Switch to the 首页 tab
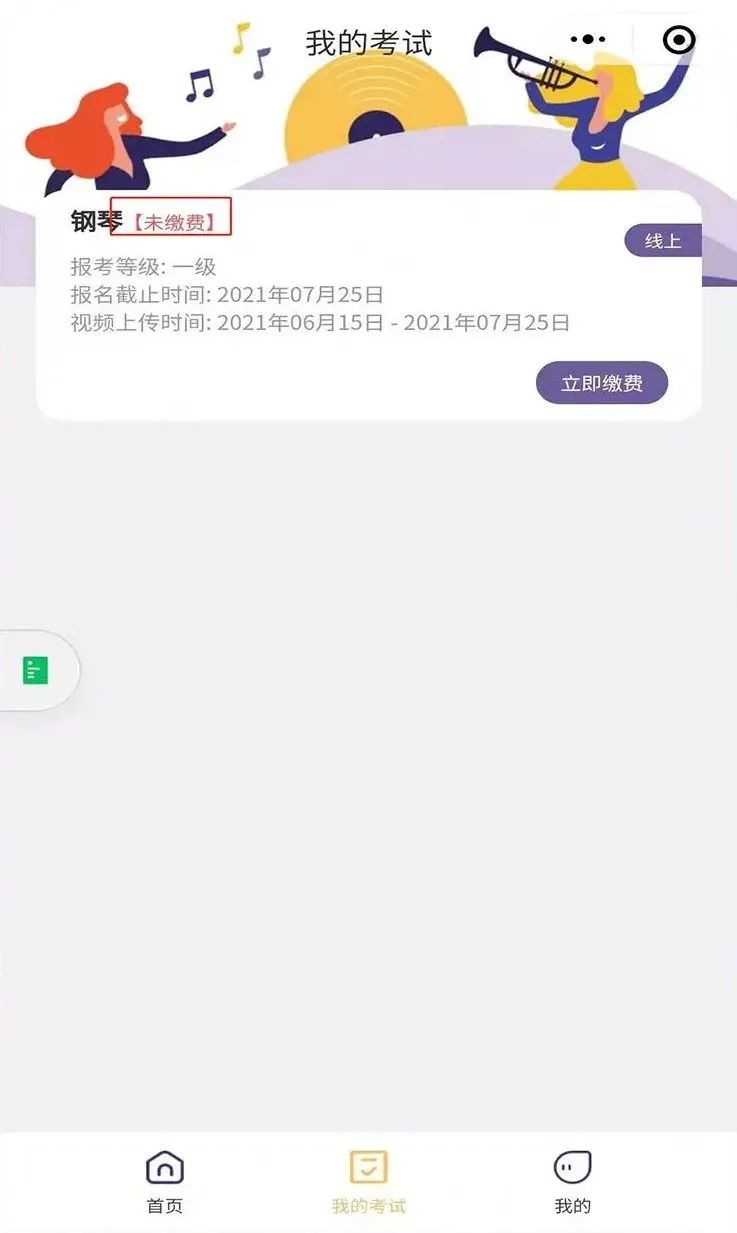The image size is (737, 1233). (x=165, y=1181)
